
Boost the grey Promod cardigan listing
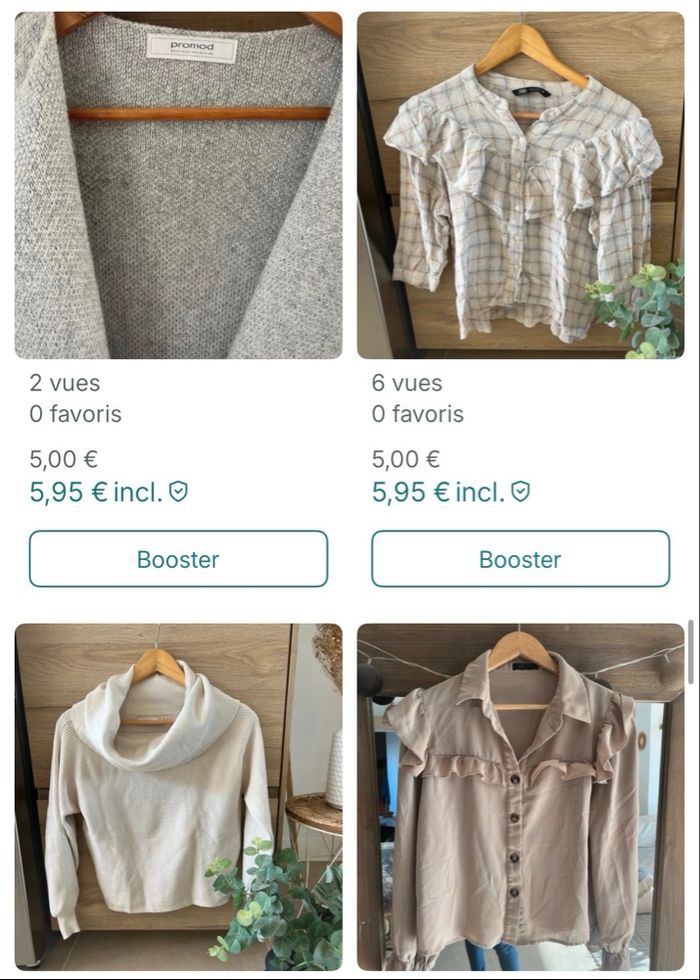tap(178, 559)
